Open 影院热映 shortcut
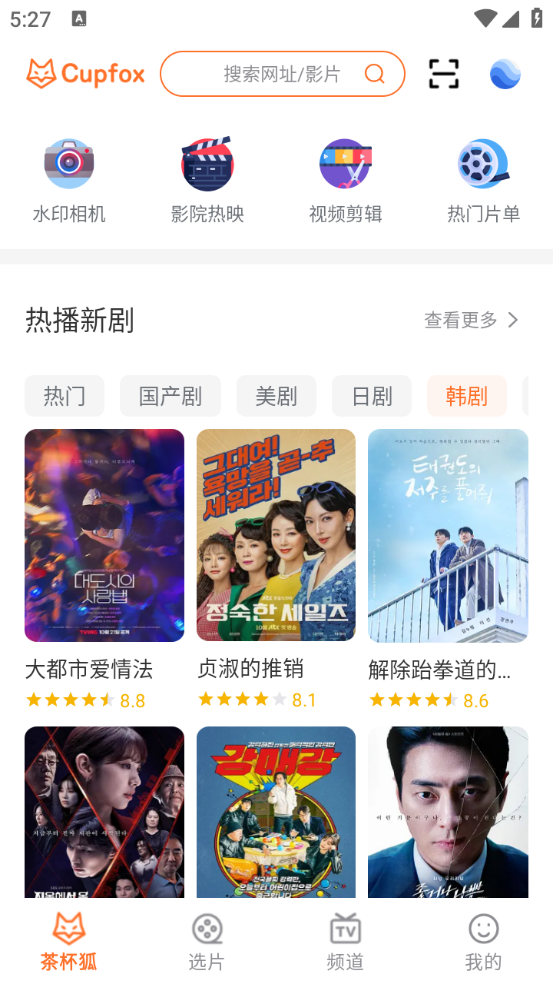This screenshot has width=553, height=984. [207, 181]
